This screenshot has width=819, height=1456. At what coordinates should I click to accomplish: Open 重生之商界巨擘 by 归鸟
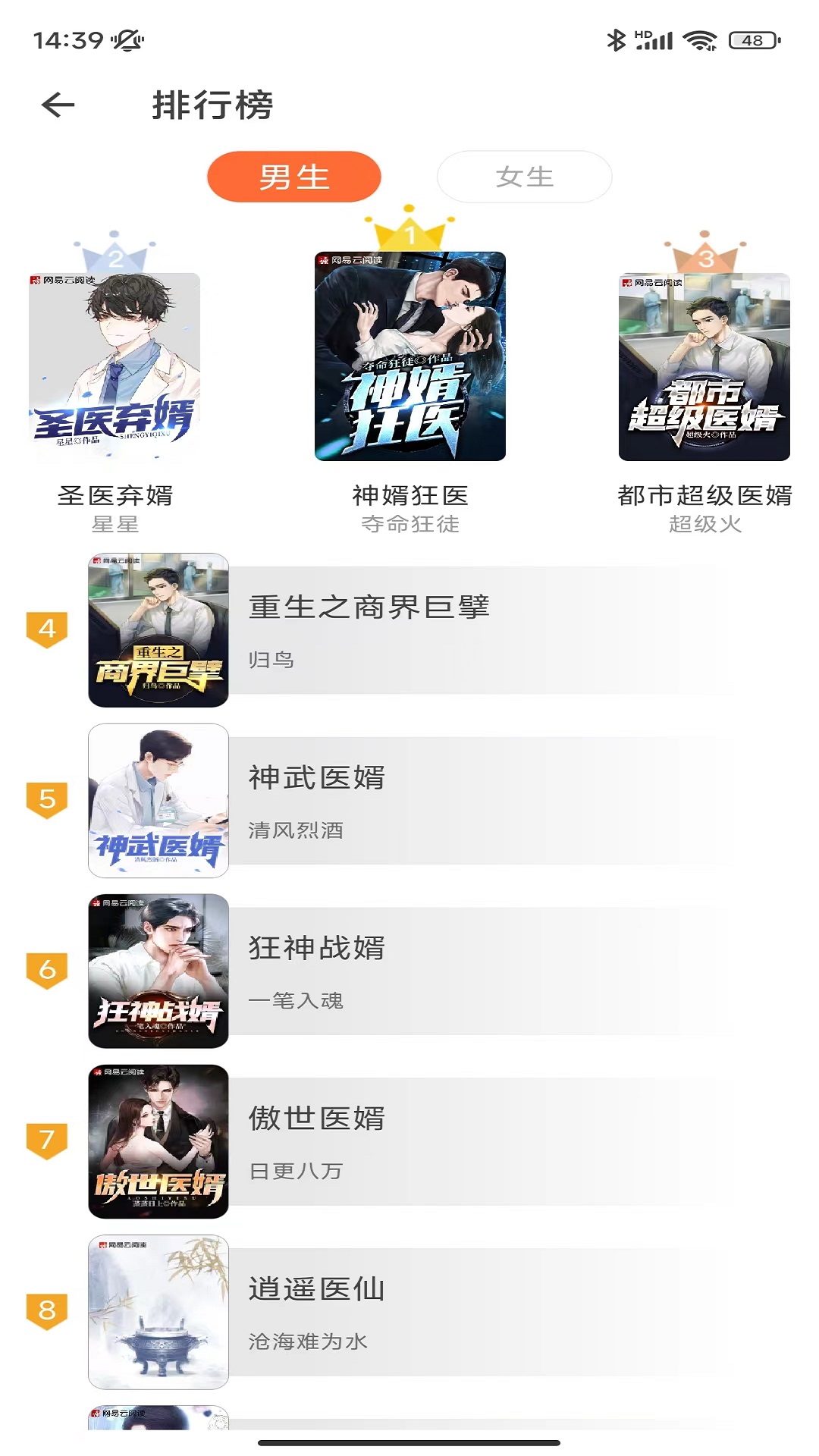409,630
